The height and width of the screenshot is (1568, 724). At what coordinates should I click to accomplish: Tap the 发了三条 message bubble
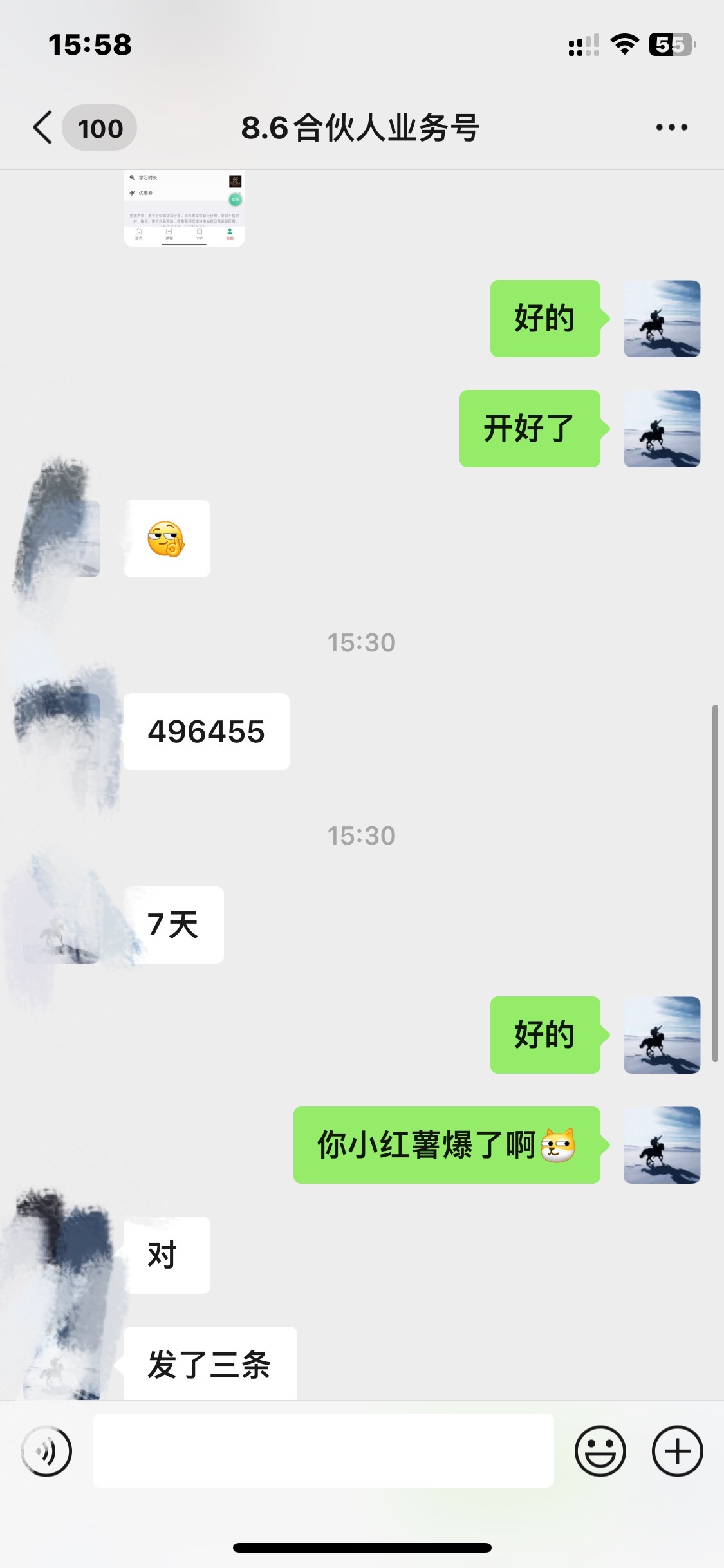click(x=210, y=1362)
